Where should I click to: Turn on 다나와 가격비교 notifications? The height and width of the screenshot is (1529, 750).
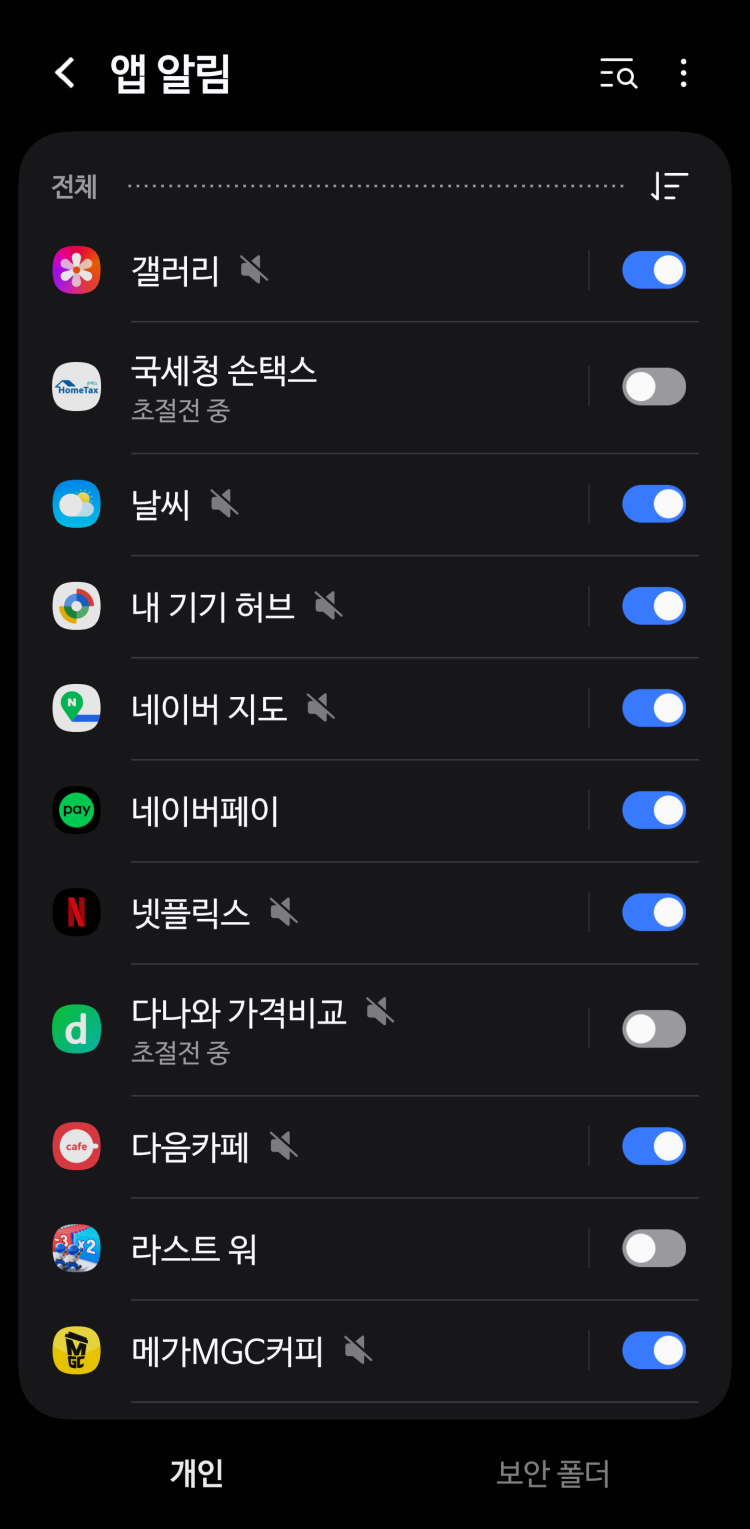(x=653, y=1029)
